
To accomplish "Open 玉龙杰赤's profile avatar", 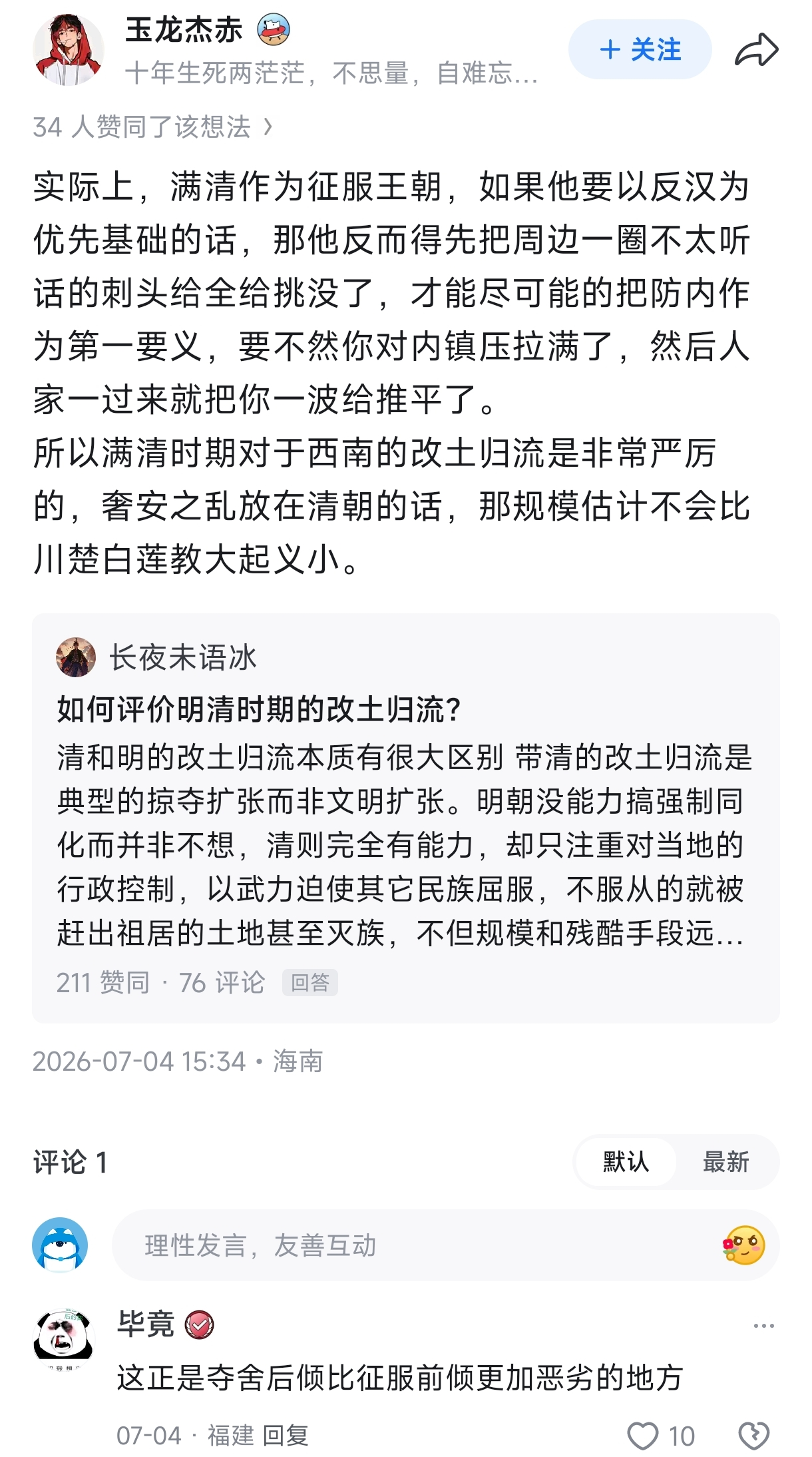I will [69, 50].
